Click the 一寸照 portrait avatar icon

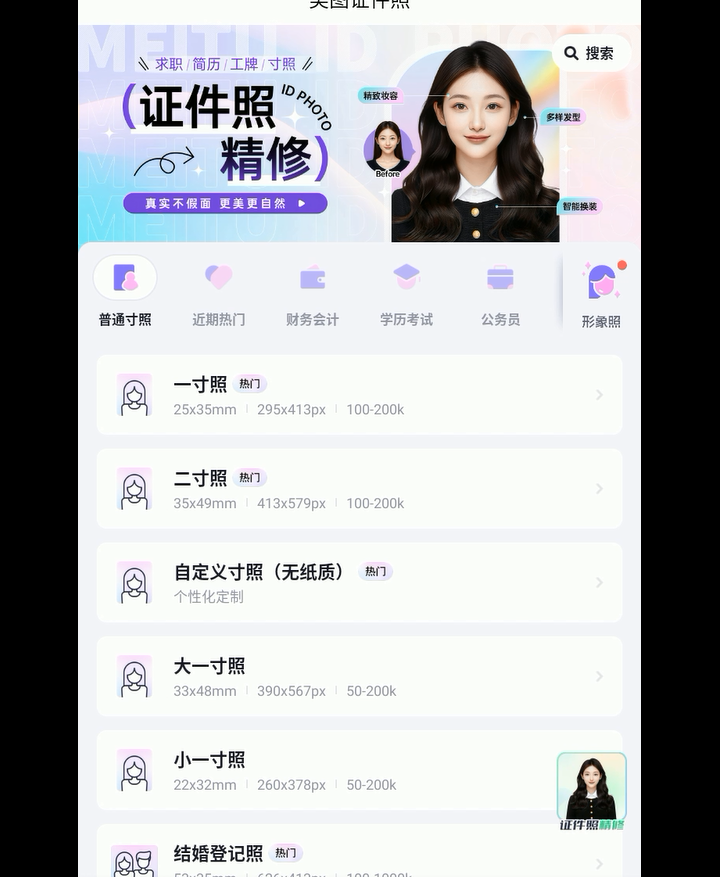click(x=134, y=394)
